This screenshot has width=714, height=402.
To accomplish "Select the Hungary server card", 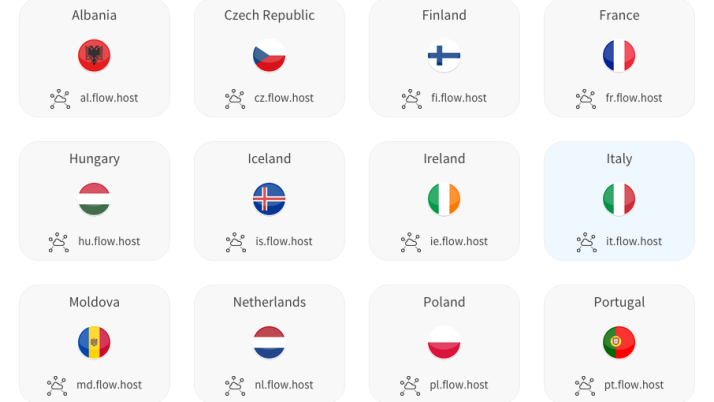I will click(94, 199).
